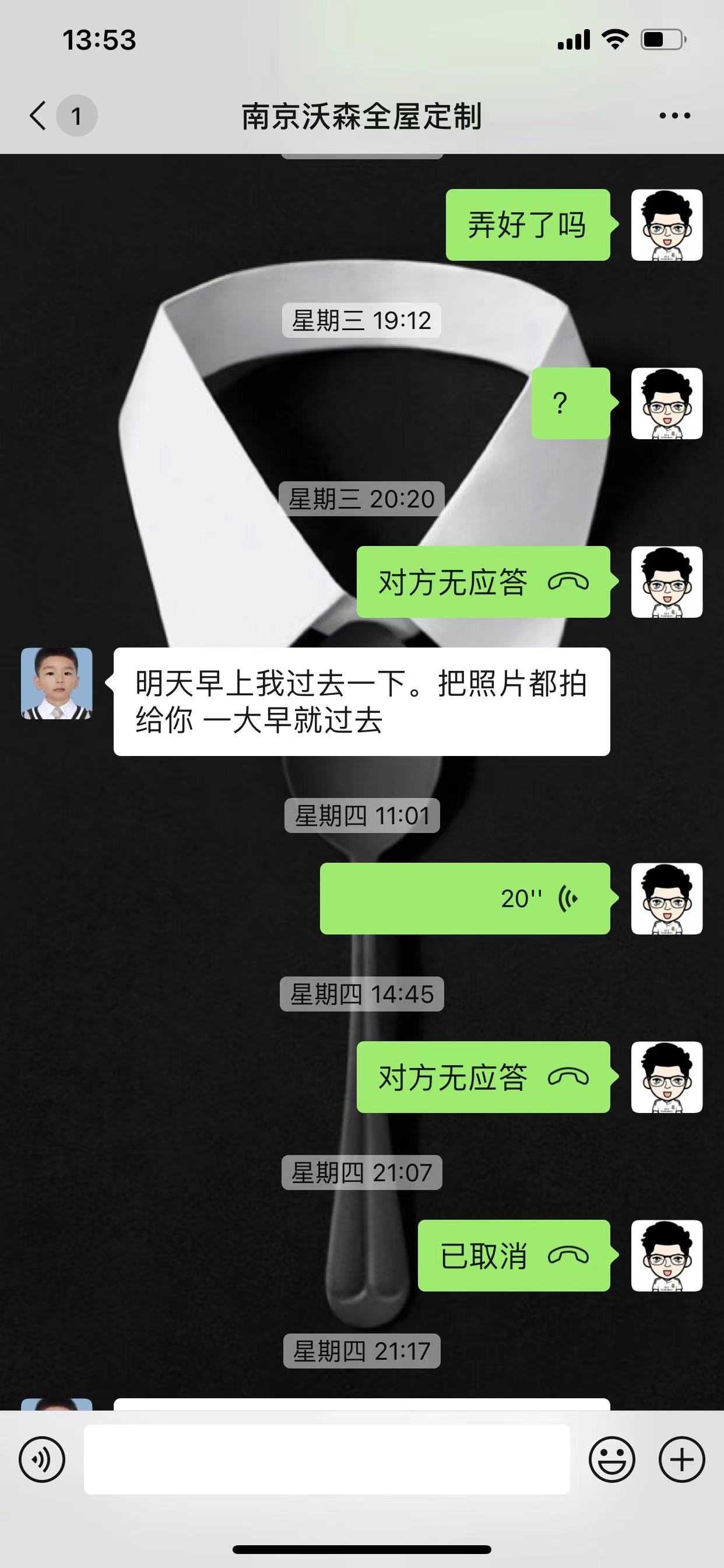Open the chat info overflow menu
The width and height of the screenshot is (724, 1568).
674,116
